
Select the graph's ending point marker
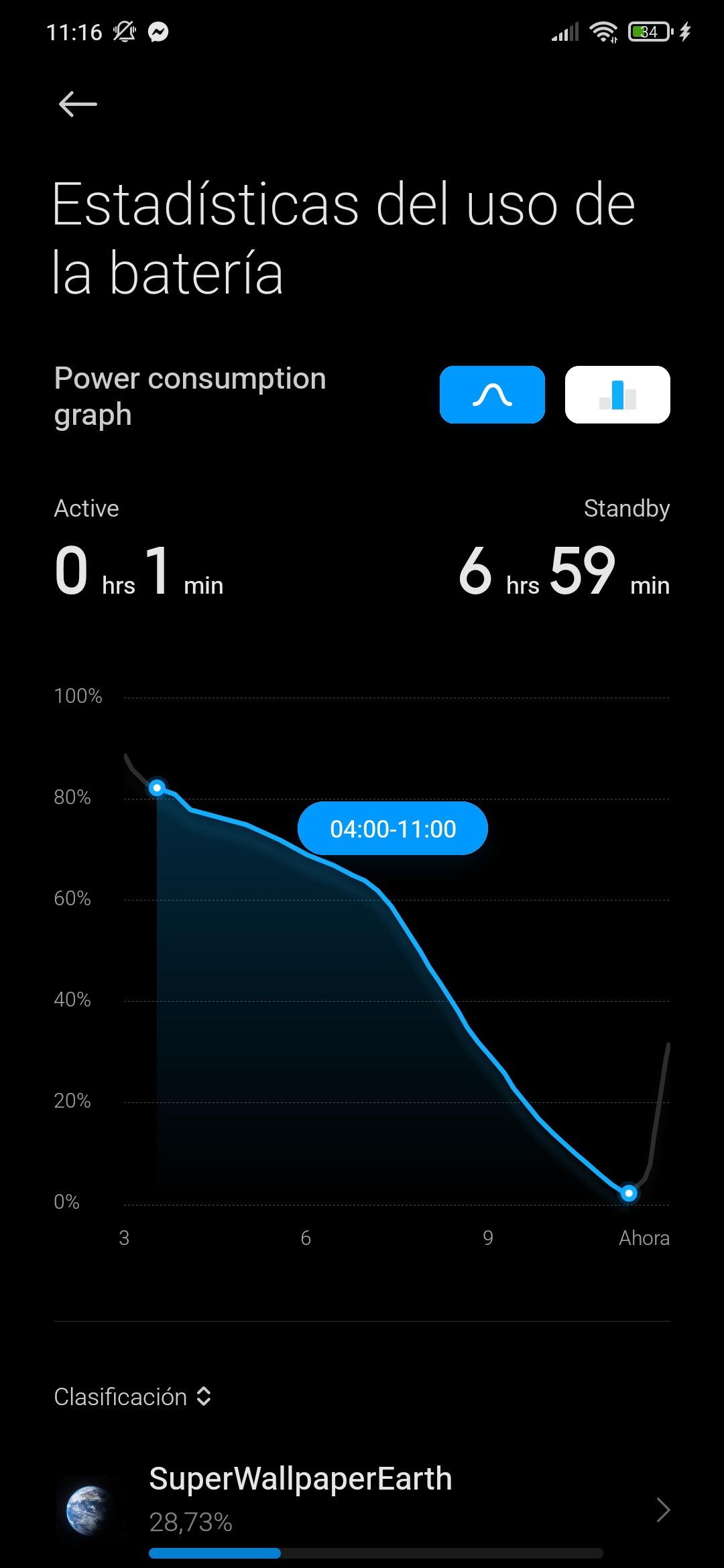pos(629,1193)
